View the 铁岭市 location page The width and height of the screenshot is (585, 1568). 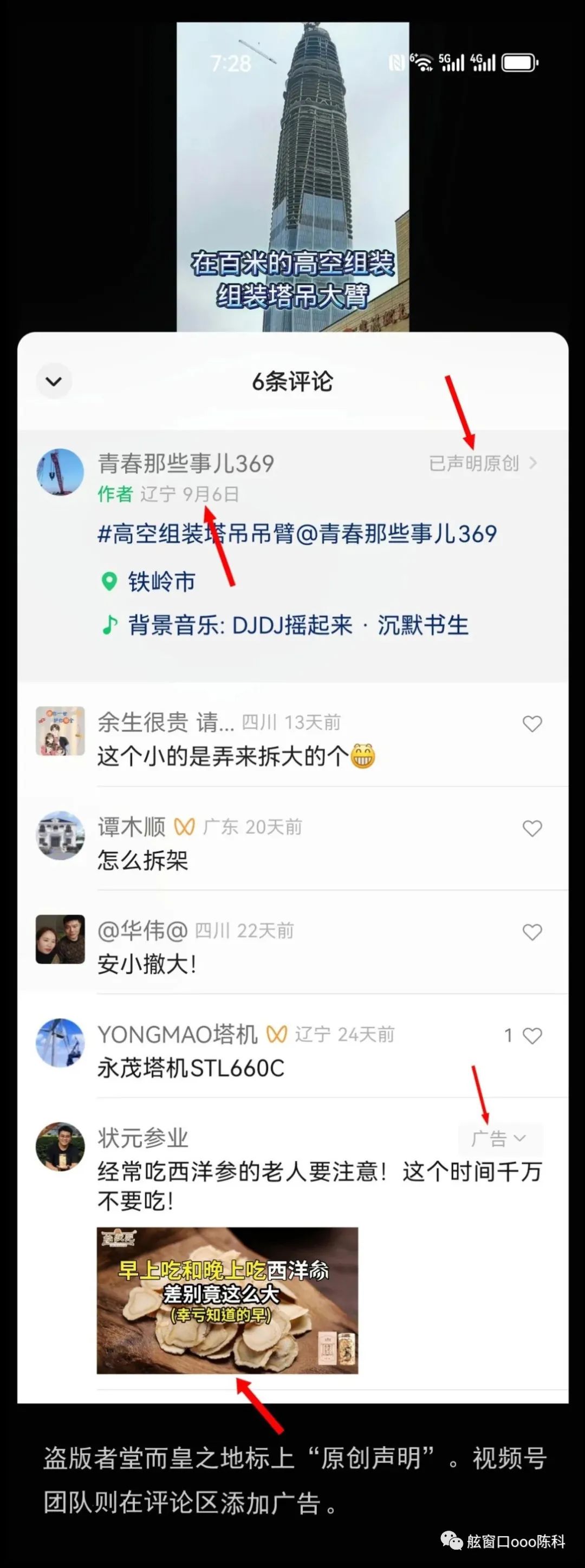click(161, 582)
